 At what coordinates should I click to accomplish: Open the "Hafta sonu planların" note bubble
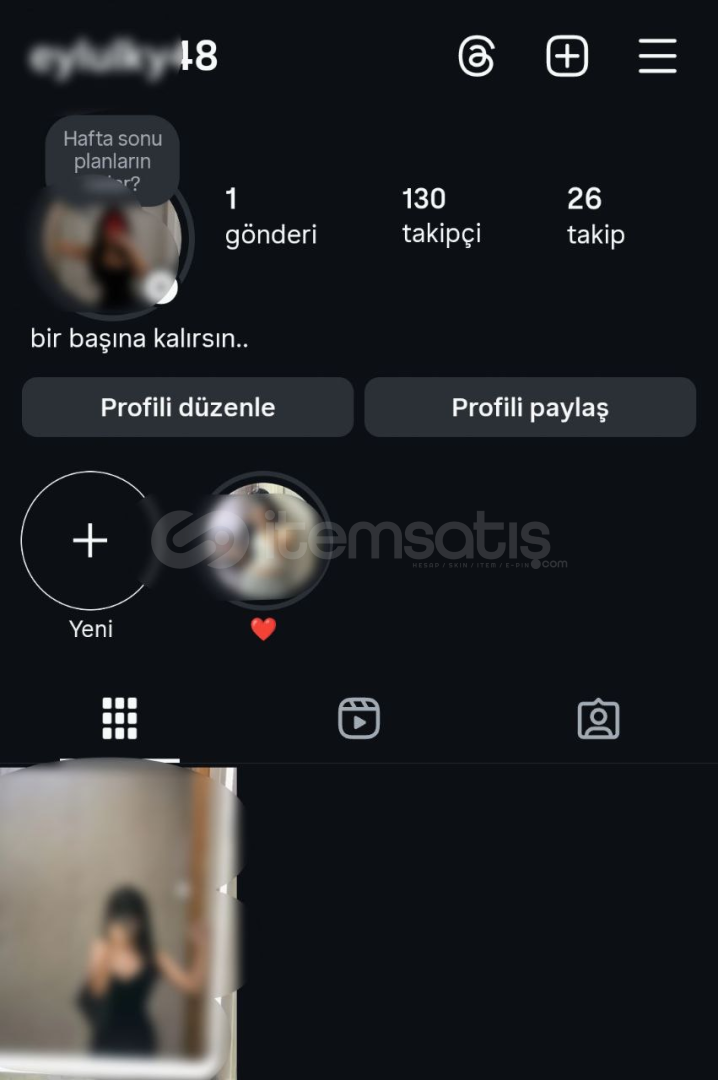click(112, 158)
